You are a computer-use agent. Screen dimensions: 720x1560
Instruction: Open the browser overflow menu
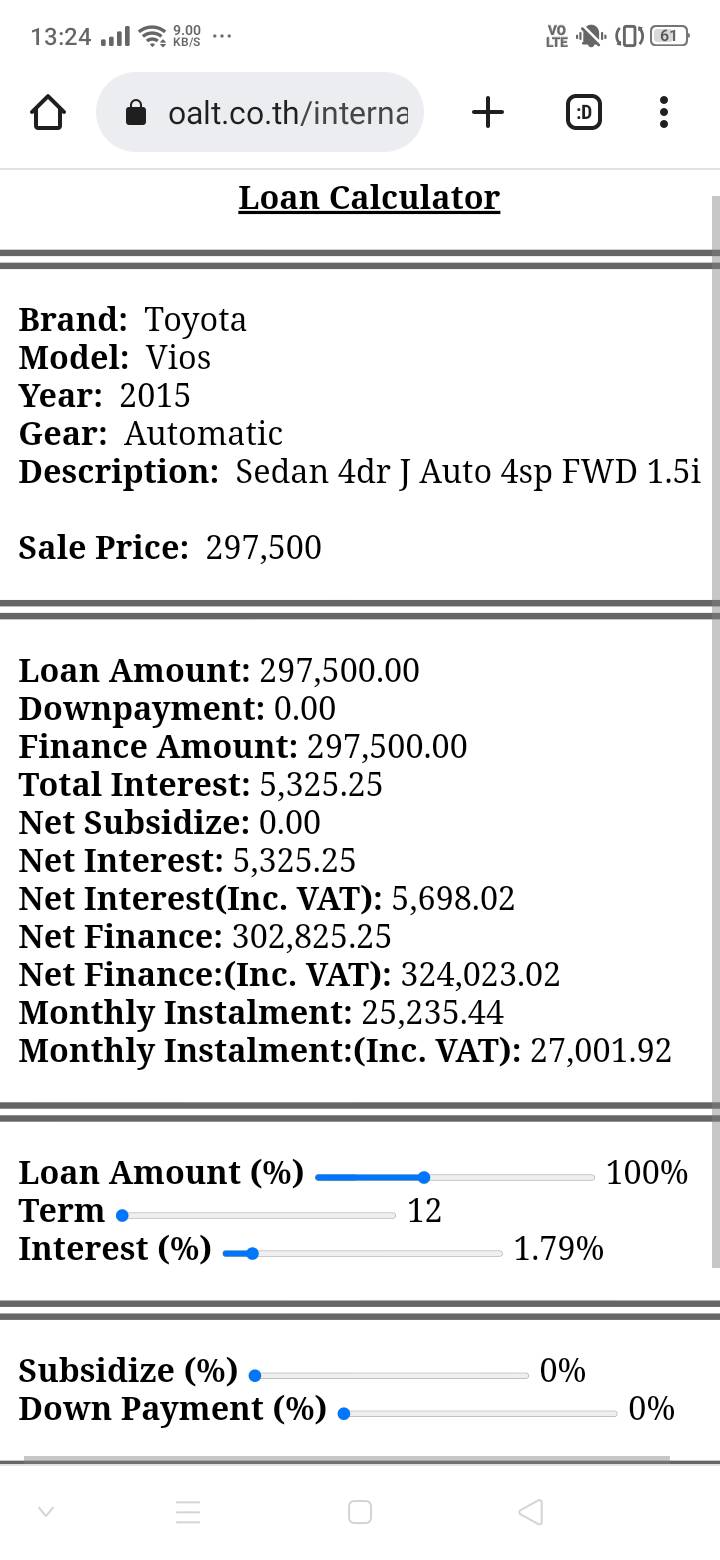(x=663, y=113)
